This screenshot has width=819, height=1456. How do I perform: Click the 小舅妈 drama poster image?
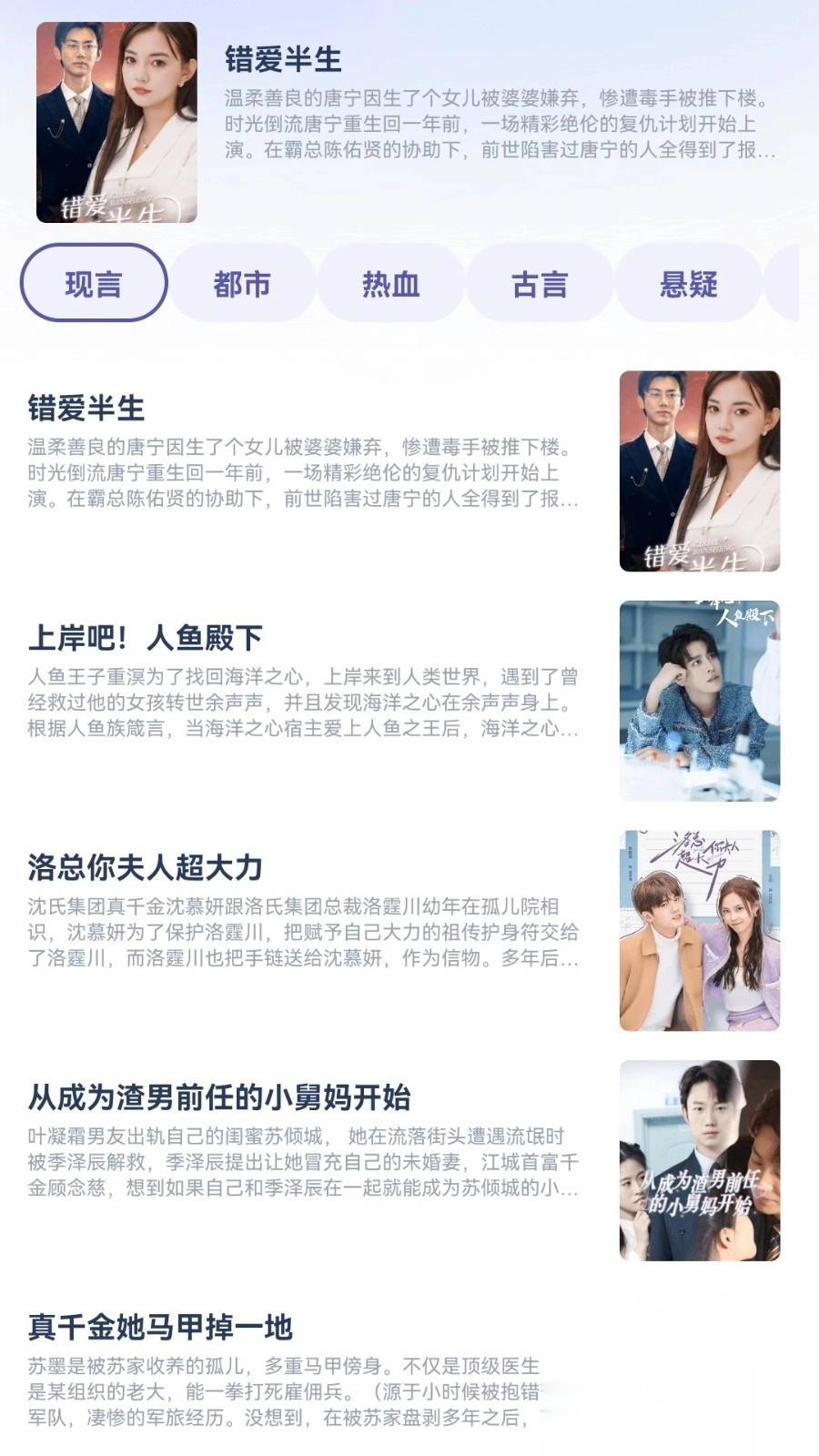[x=698, y=1157]
